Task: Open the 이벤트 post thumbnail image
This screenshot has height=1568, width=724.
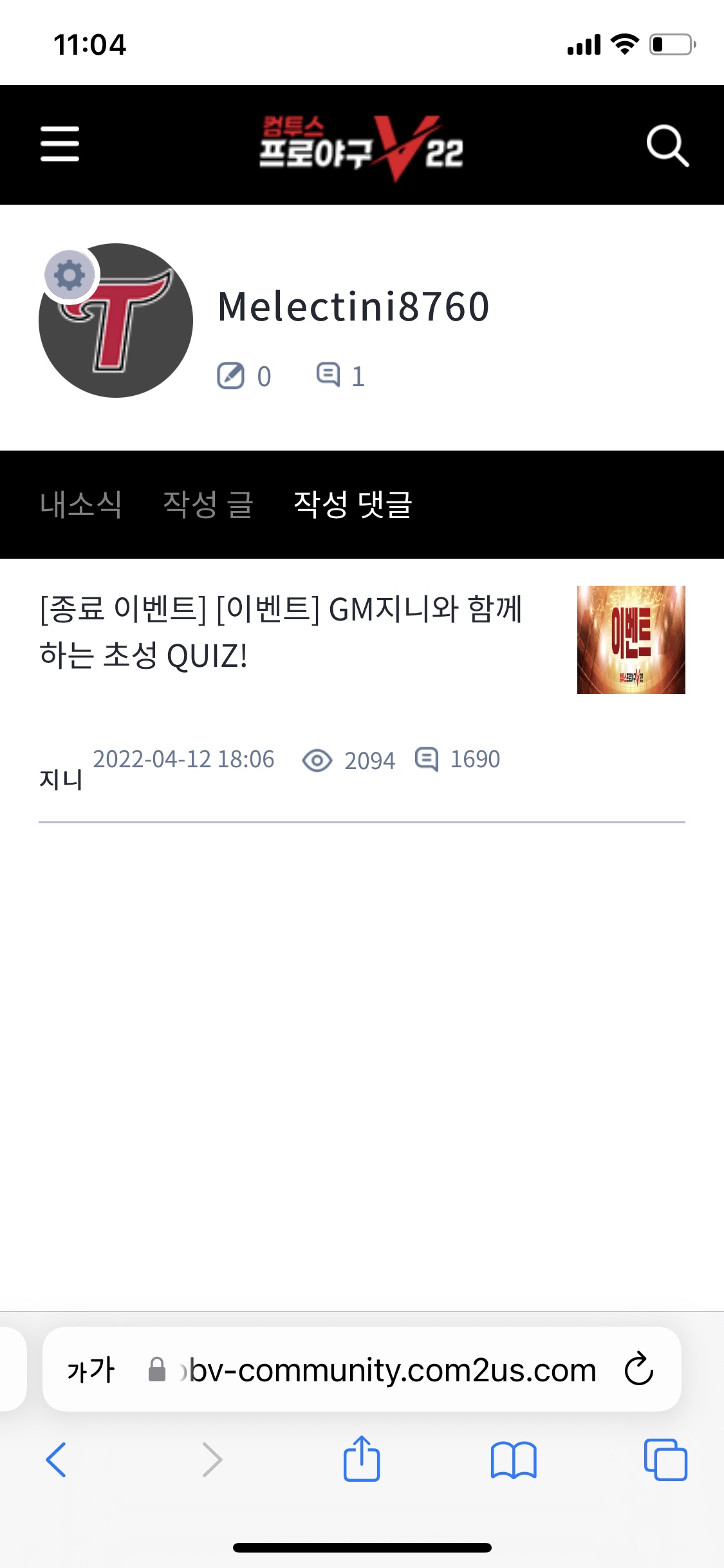Action: 631,640
